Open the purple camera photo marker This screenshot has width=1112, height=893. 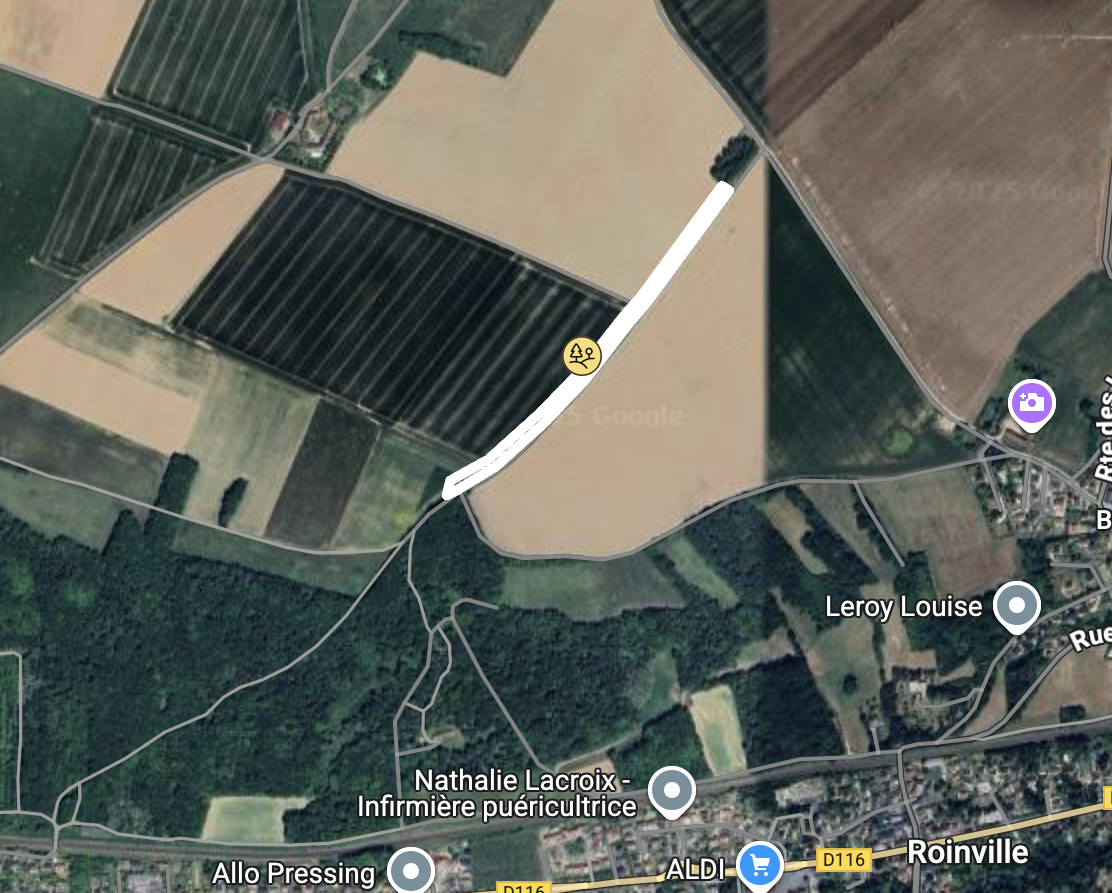click(x=1032, y=404)
